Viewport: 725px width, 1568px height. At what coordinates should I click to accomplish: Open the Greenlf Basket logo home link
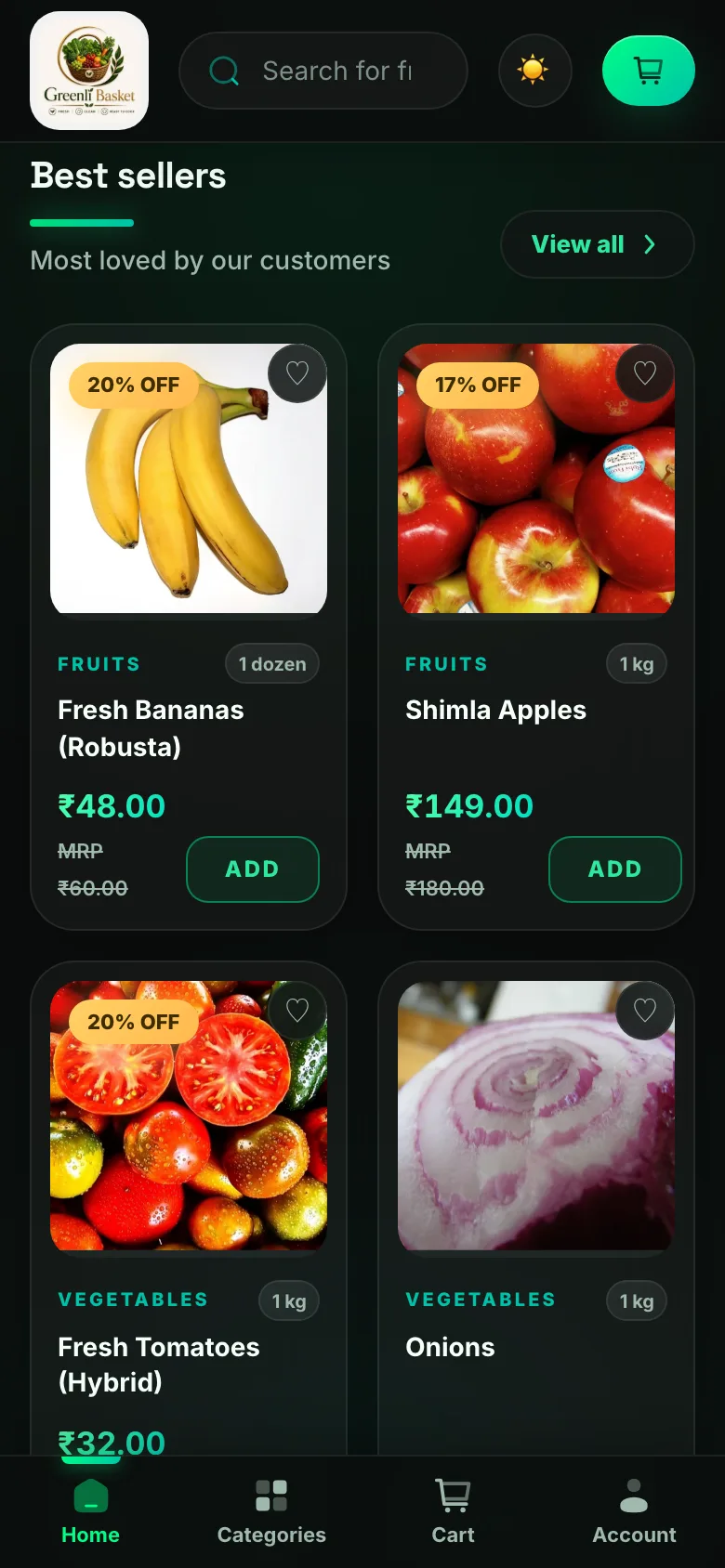tap(89, 71)
